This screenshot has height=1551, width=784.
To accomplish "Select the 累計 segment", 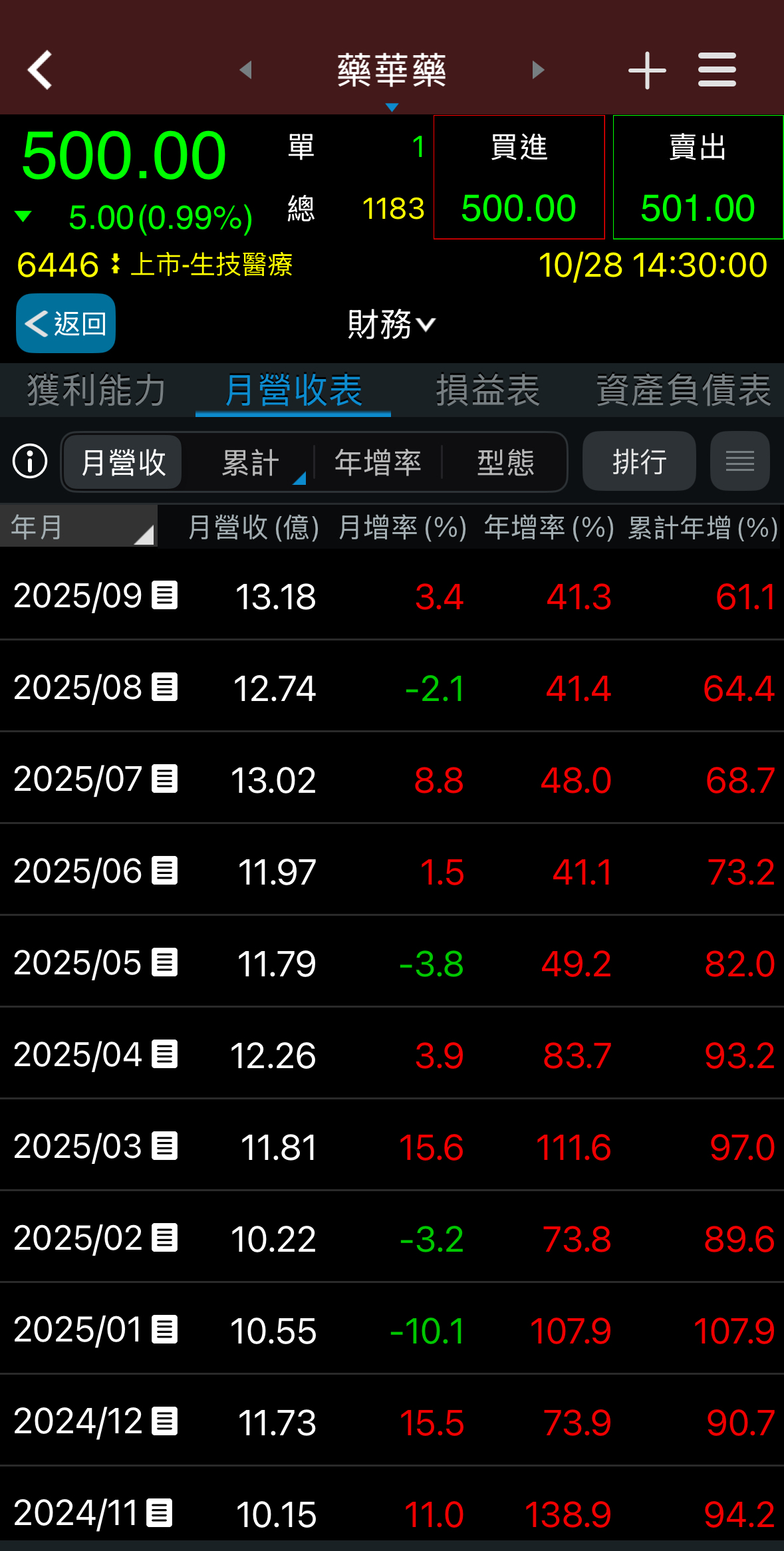I will [251, 462].
